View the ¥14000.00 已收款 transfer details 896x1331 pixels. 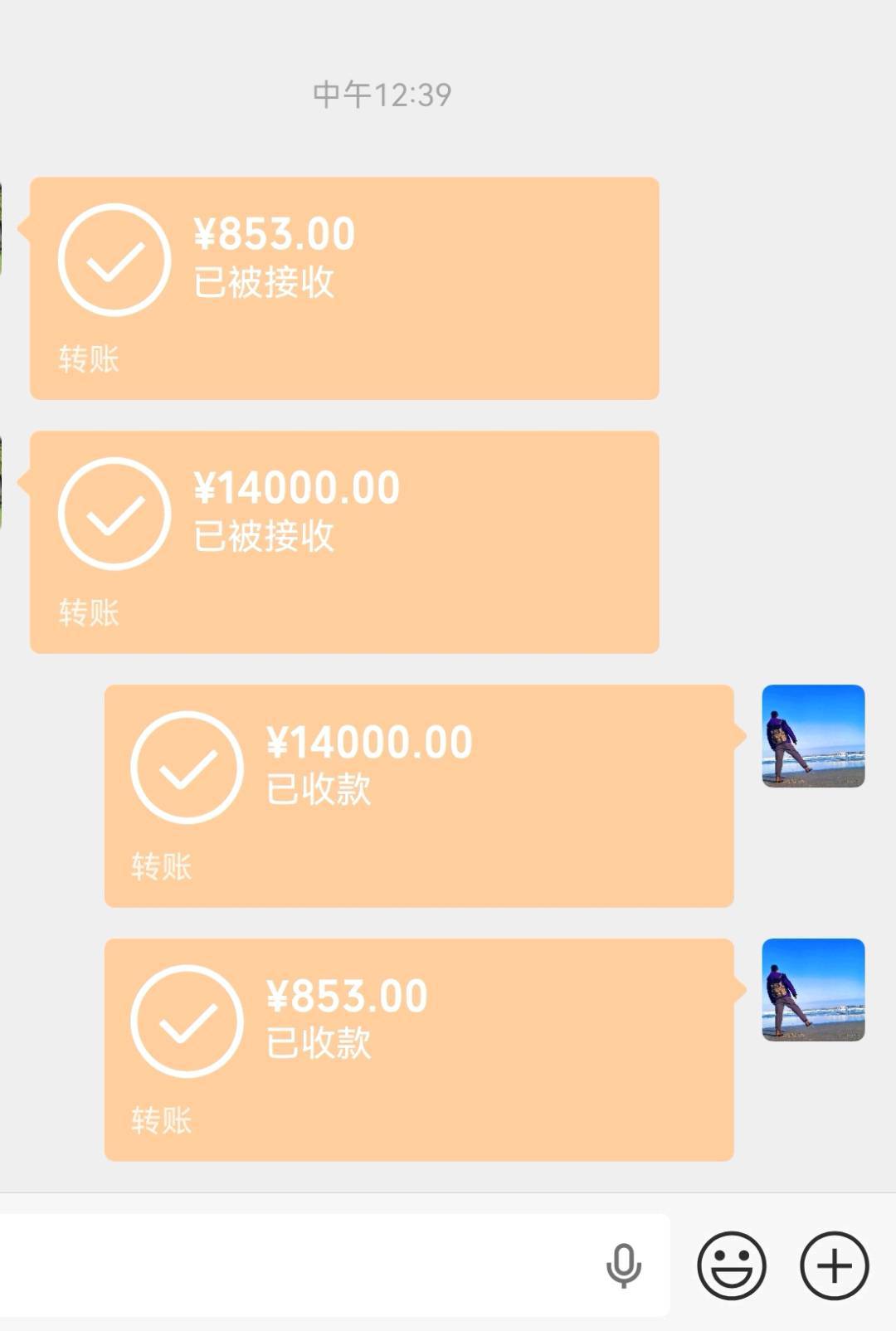click(x=419, y=796)
